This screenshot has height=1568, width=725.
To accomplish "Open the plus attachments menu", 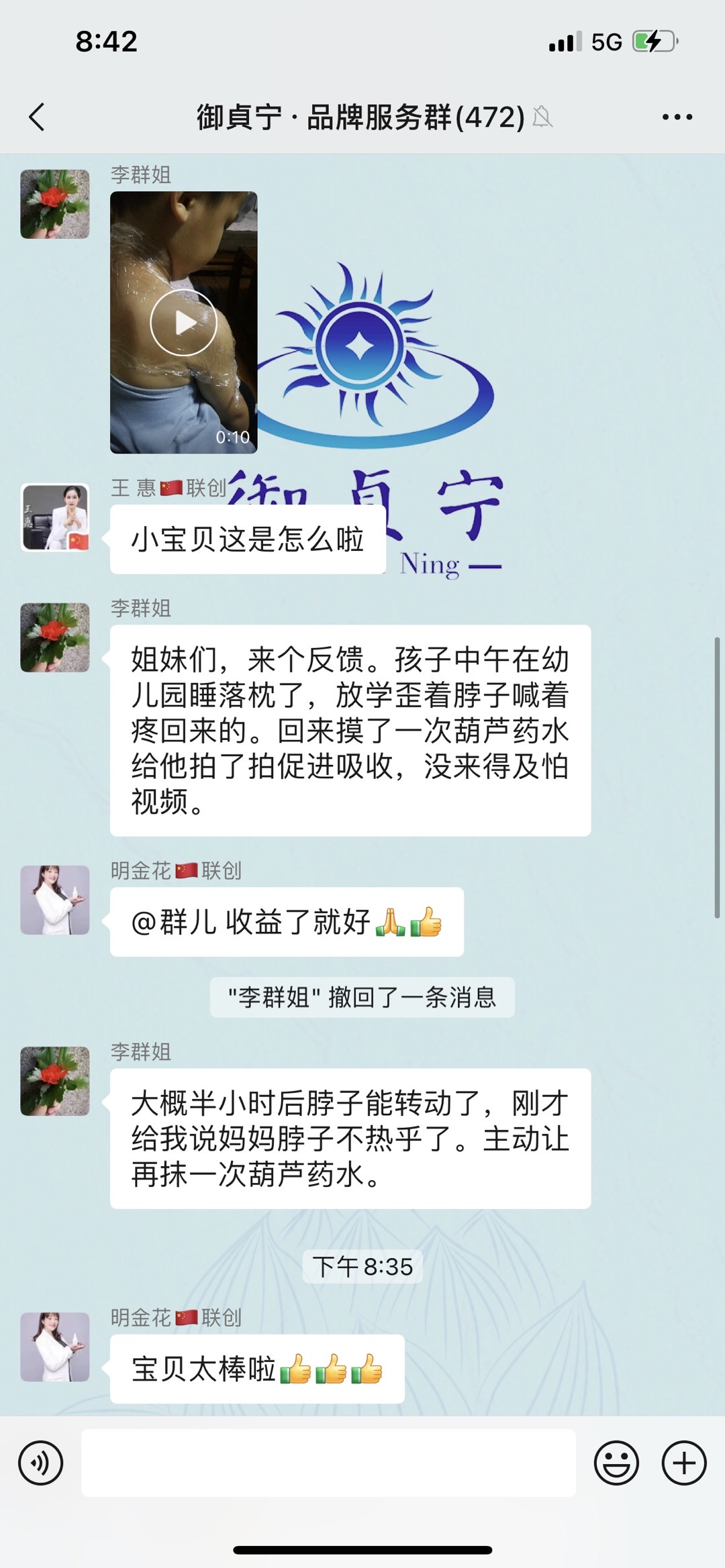I will point(684,1463).
